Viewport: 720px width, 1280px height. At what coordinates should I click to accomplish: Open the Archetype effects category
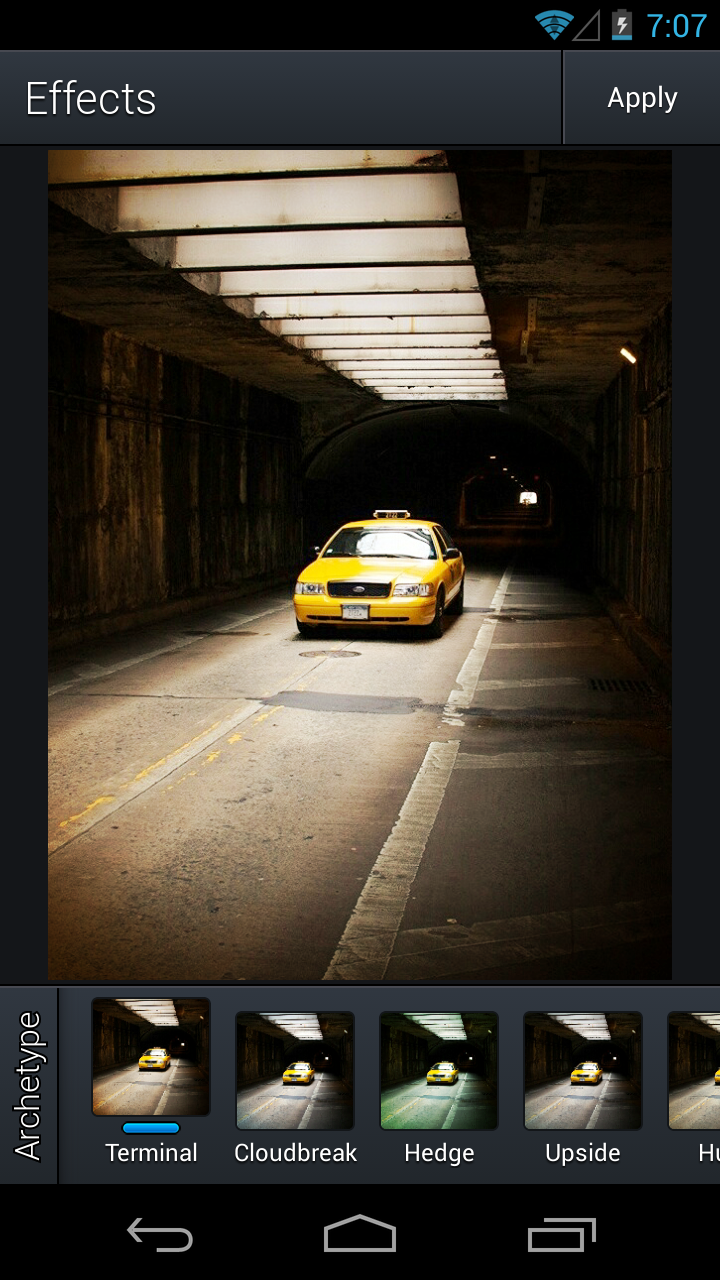(x=29, y=1086)
